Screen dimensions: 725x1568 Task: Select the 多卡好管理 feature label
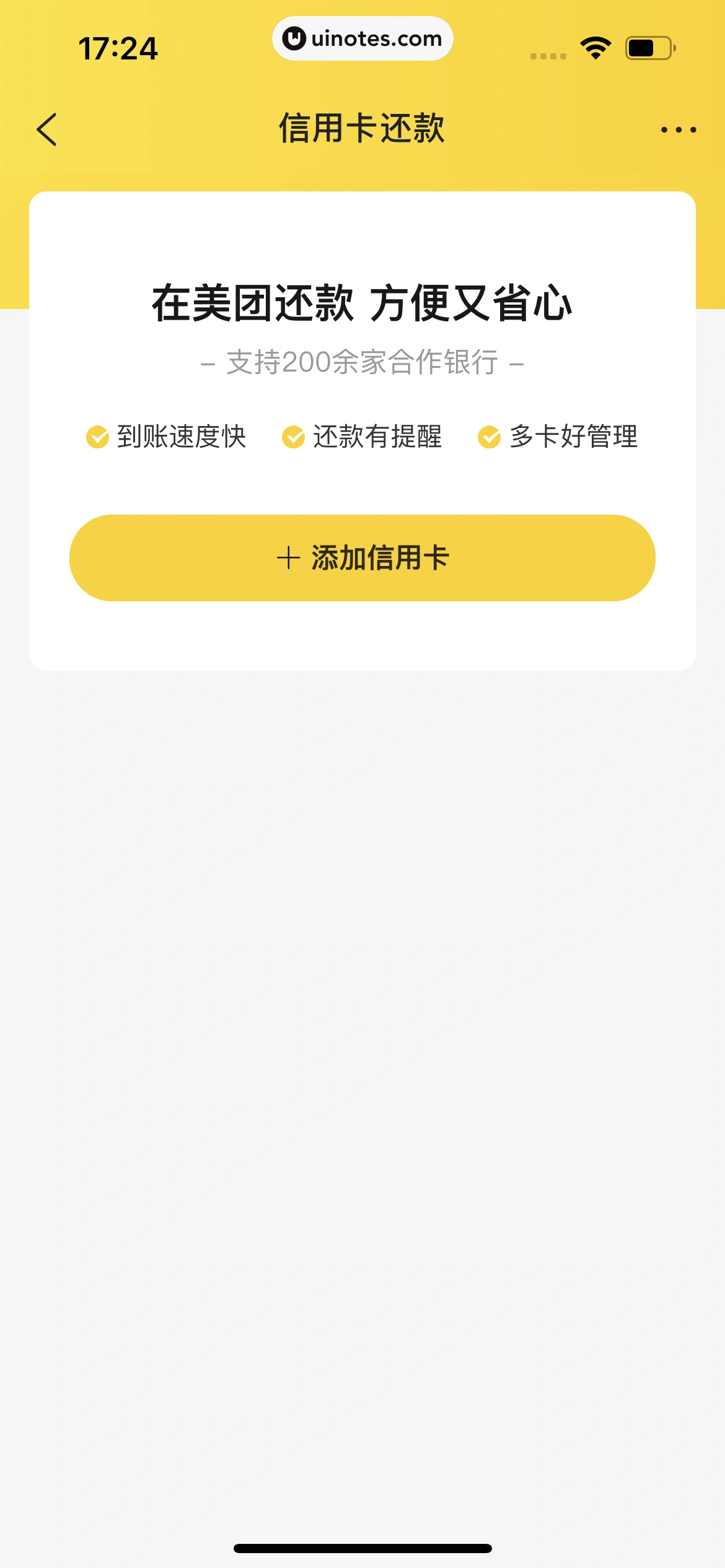click(573, 438)
